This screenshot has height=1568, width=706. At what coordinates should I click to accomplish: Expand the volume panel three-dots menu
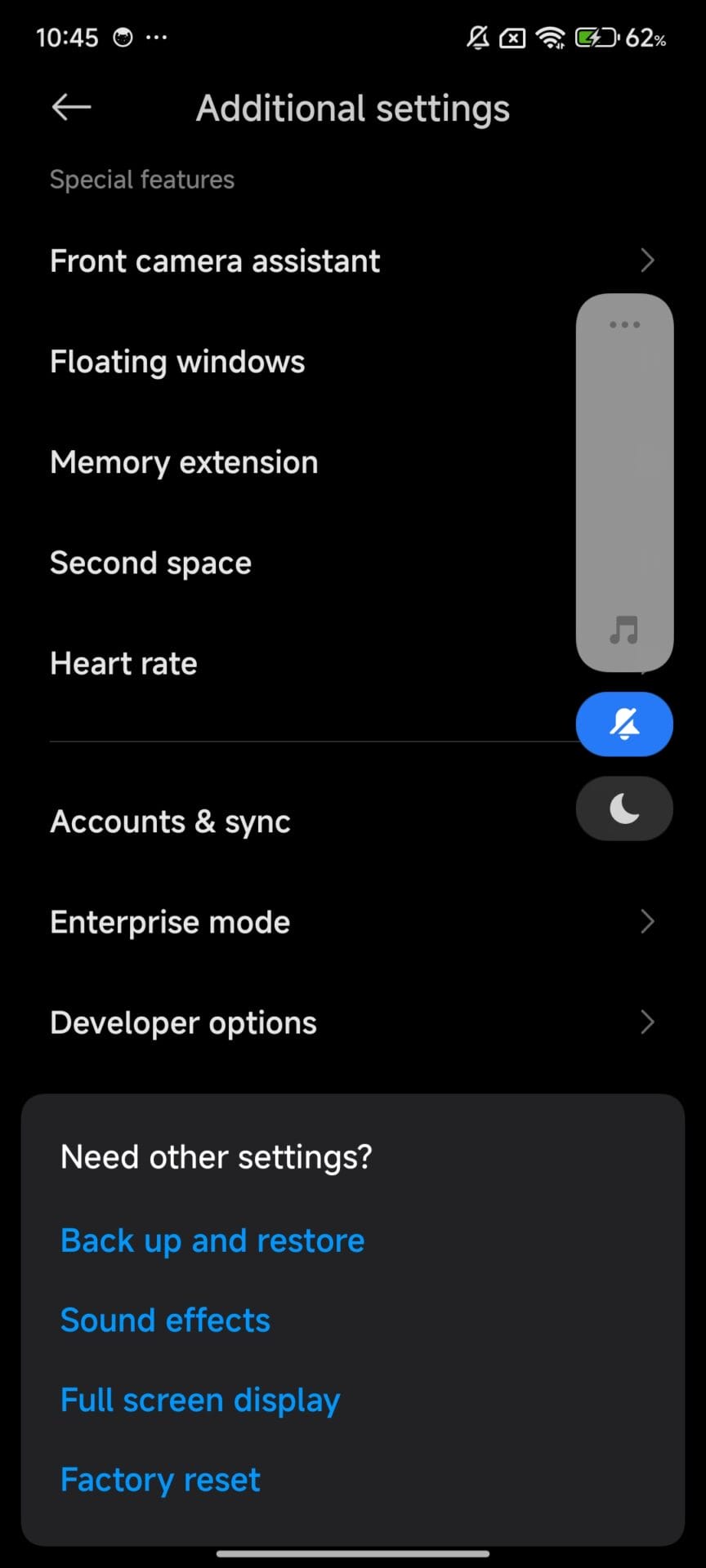tap(624, 325)
